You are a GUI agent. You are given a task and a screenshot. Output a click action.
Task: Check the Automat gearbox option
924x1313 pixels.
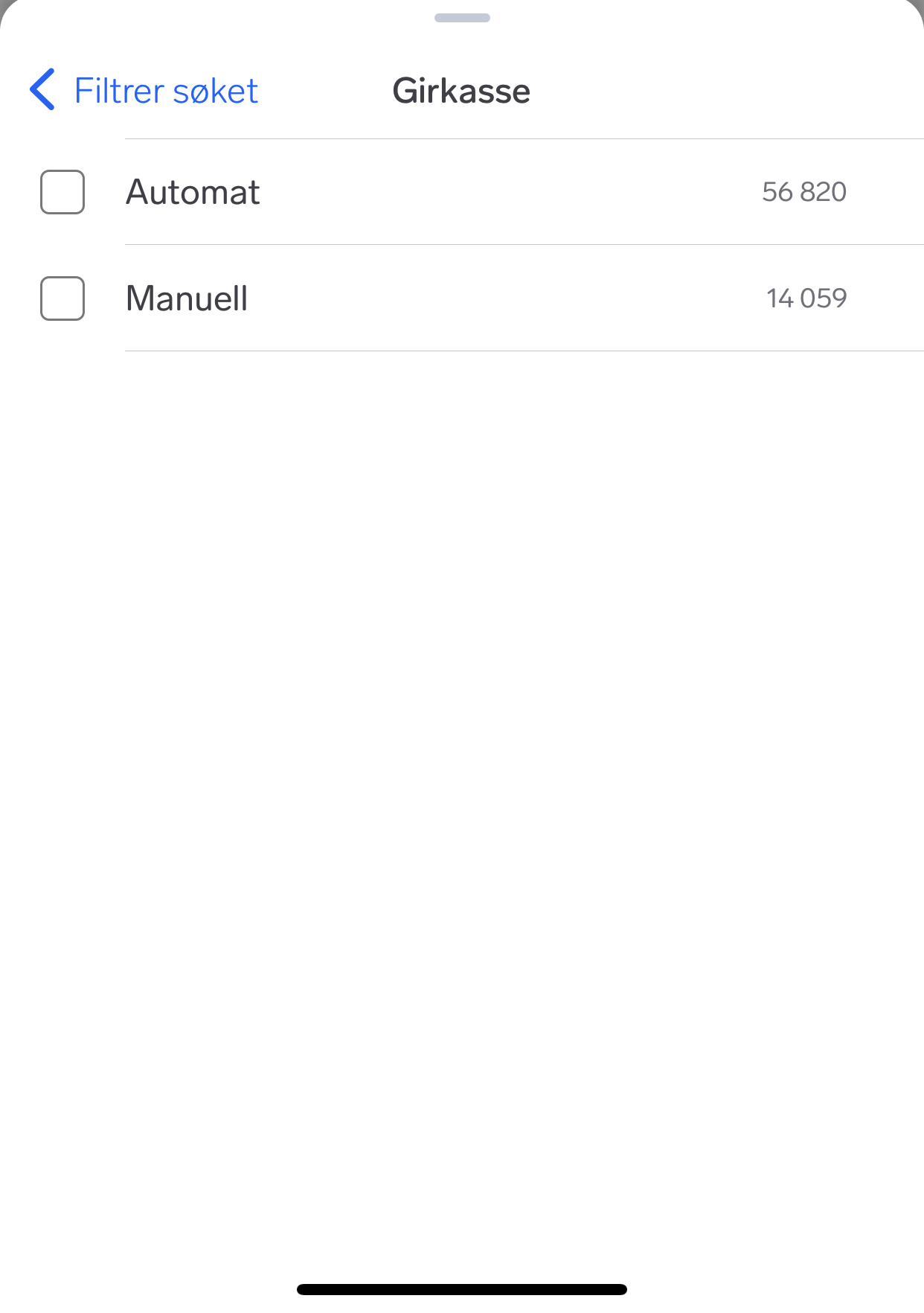click(62, 192)
